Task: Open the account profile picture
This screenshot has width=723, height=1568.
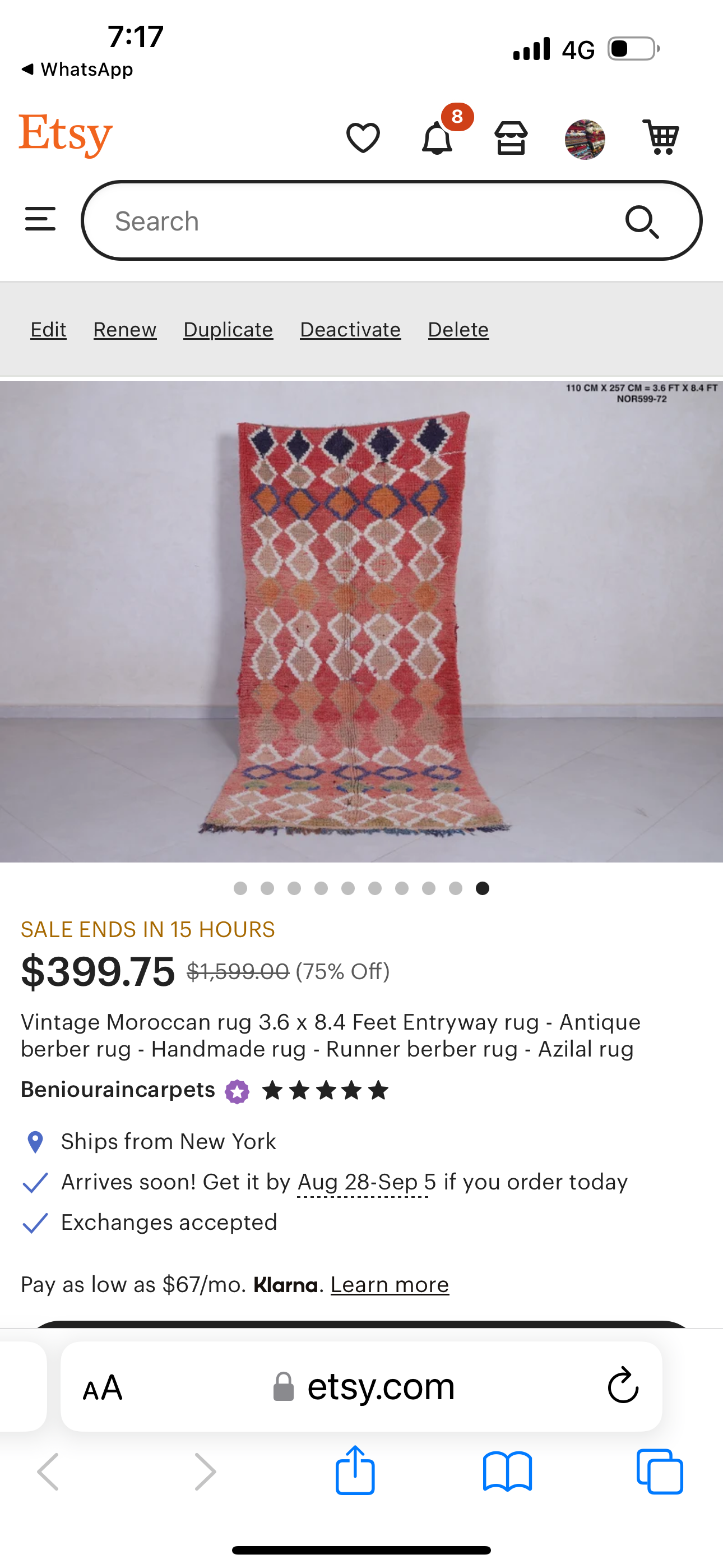Action: pos(584,139)
